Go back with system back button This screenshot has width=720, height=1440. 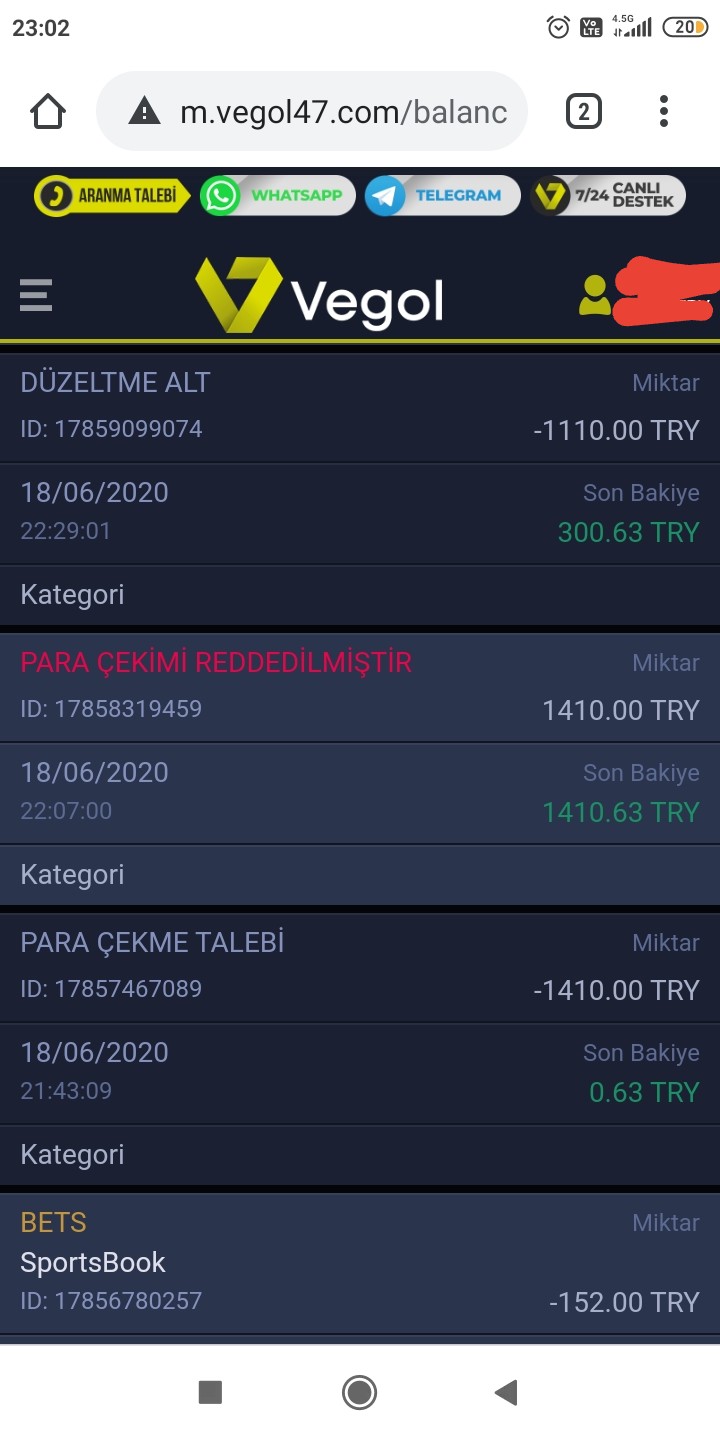pyautogui.click(x=507, y=1392)
